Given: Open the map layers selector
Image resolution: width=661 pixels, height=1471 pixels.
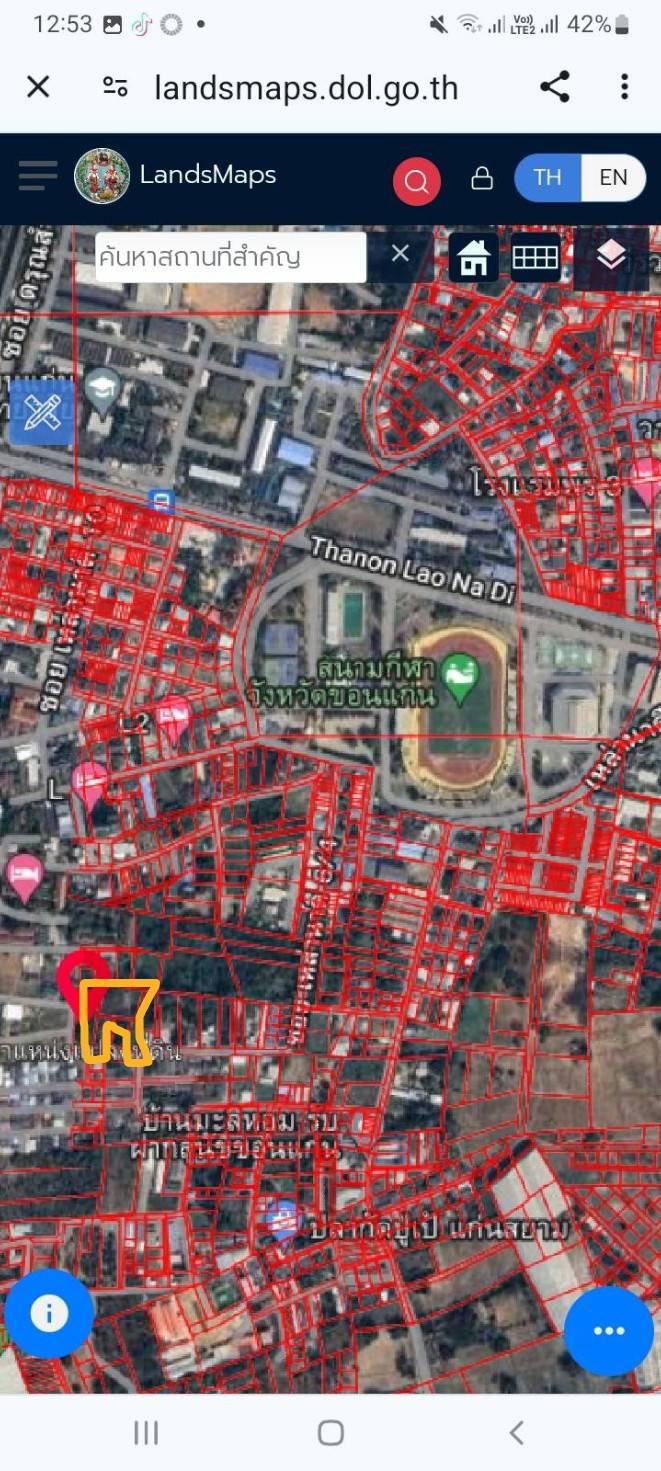Looking at the screenshot, I should (x=610, y=257).
